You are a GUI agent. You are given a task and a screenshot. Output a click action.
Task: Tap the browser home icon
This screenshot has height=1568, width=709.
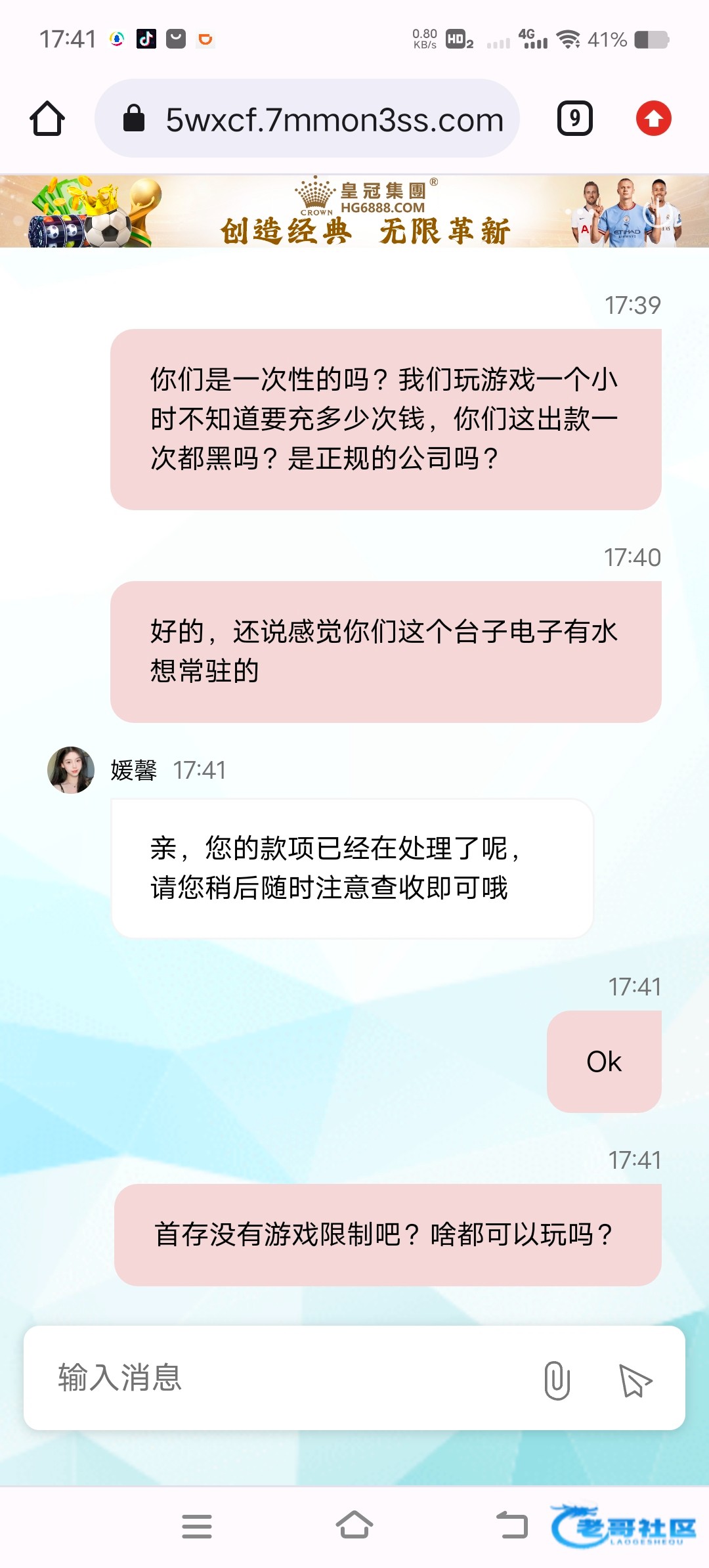[x=47, y=119]
